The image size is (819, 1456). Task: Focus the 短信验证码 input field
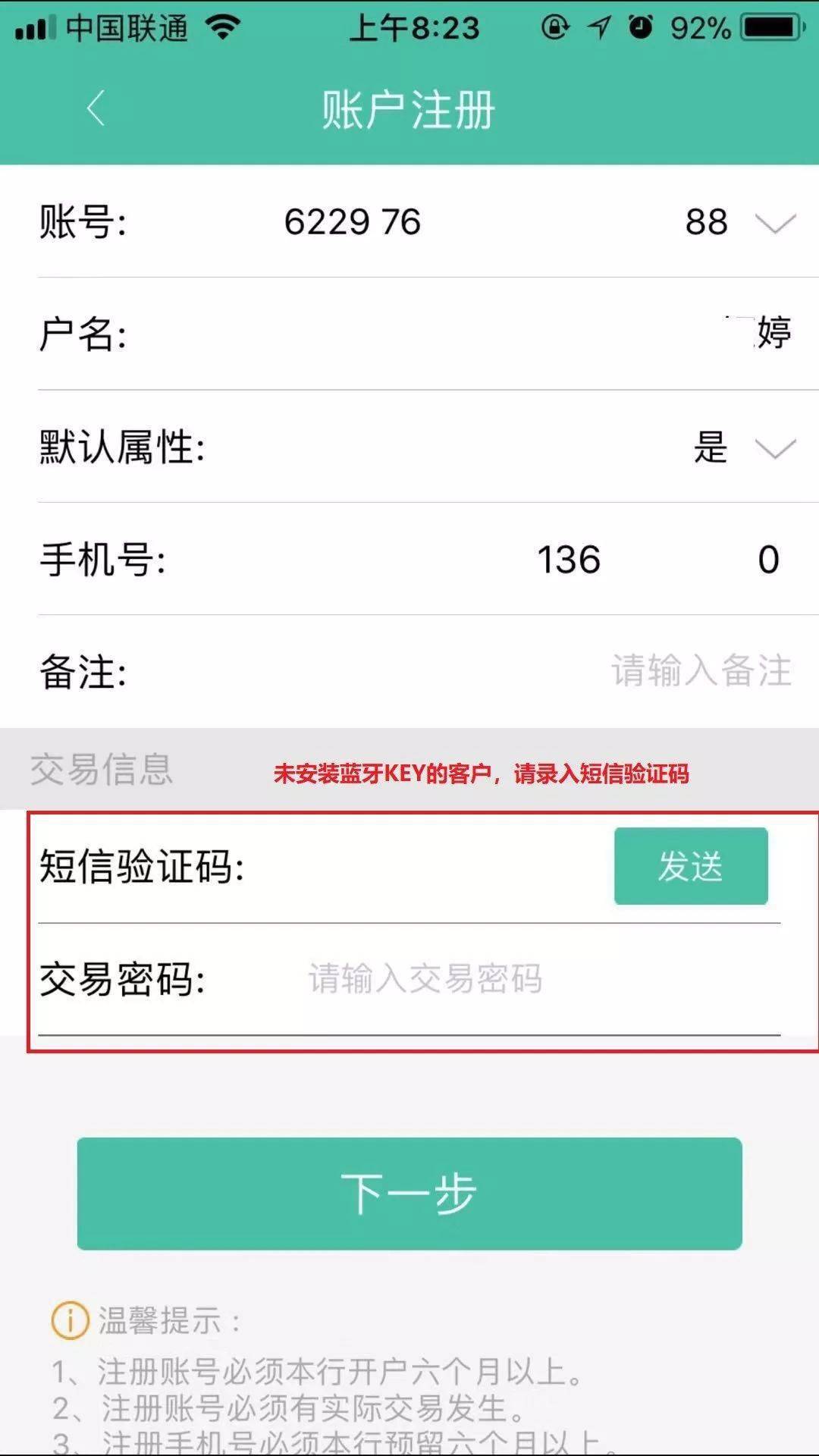425,868
